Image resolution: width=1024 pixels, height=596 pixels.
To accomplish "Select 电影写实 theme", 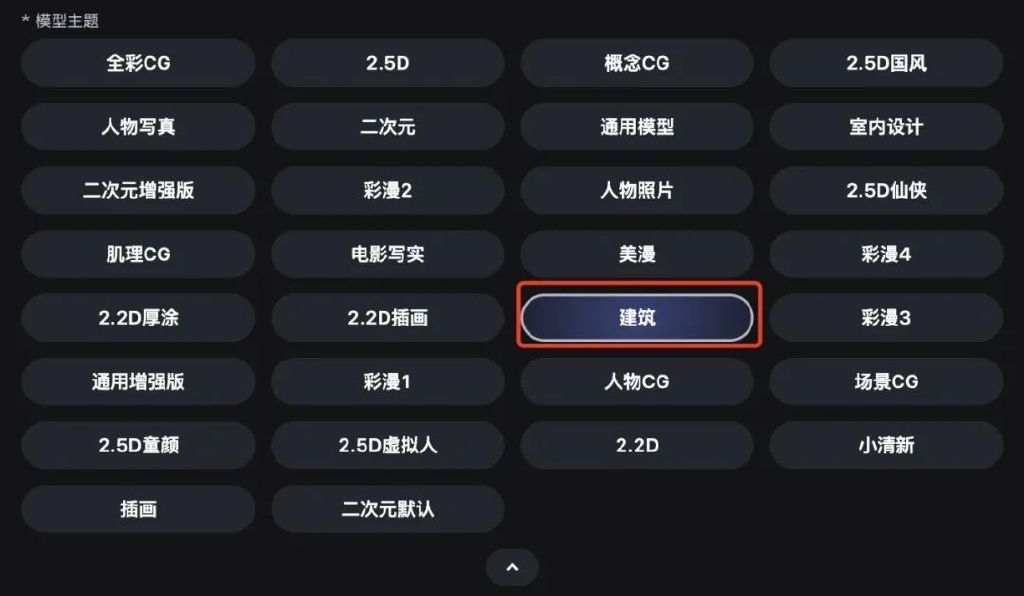I will (387, 254).
